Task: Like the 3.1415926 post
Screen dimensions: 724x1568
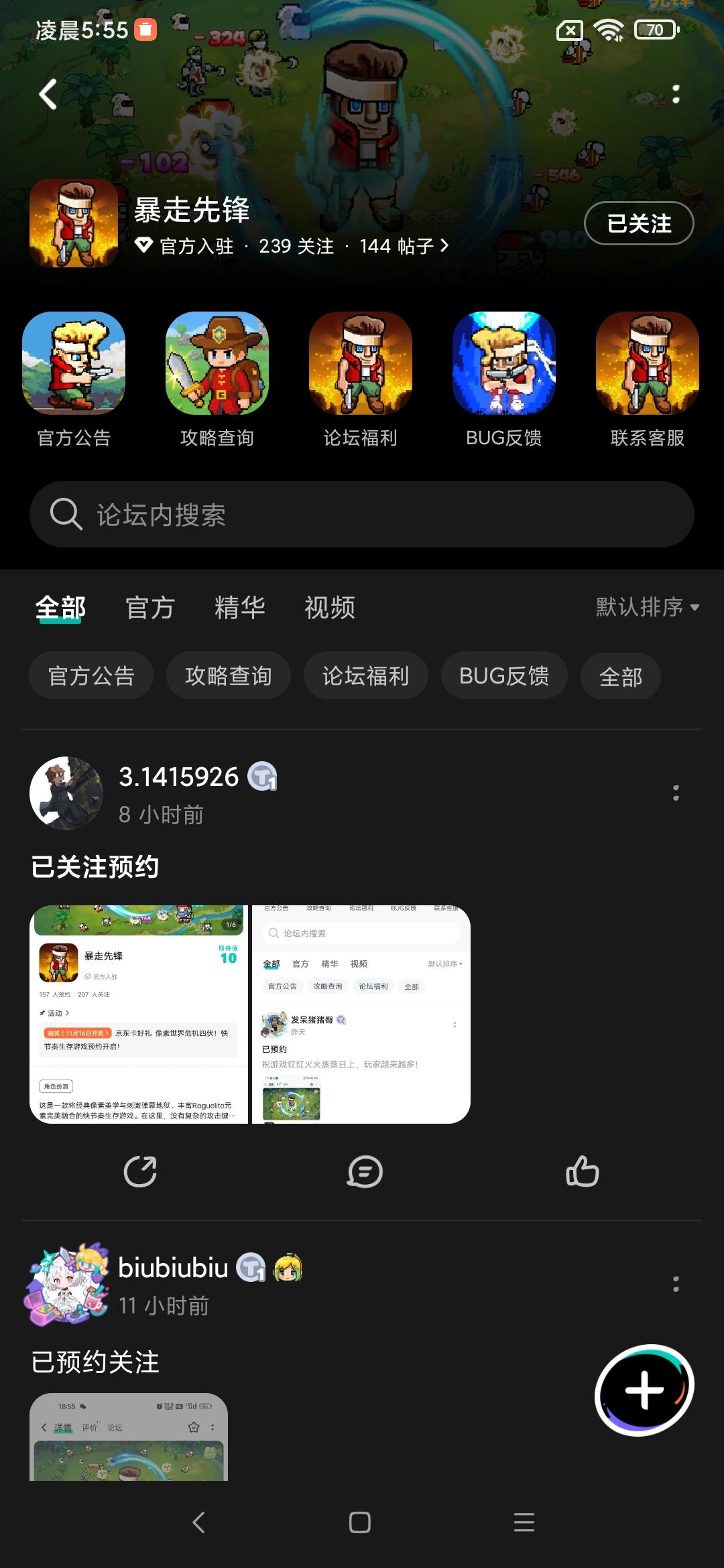Action: click(x=583, y=1173)
